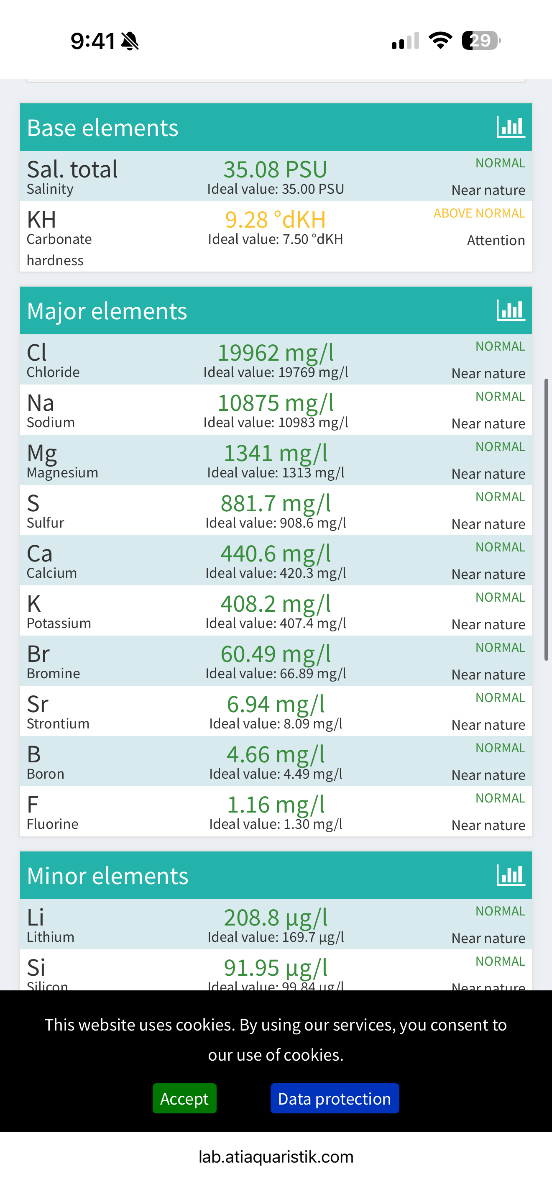Open the chart icon for Base elements
The height and width of the screenshot is (1200, 552).
tap(510, 127)
